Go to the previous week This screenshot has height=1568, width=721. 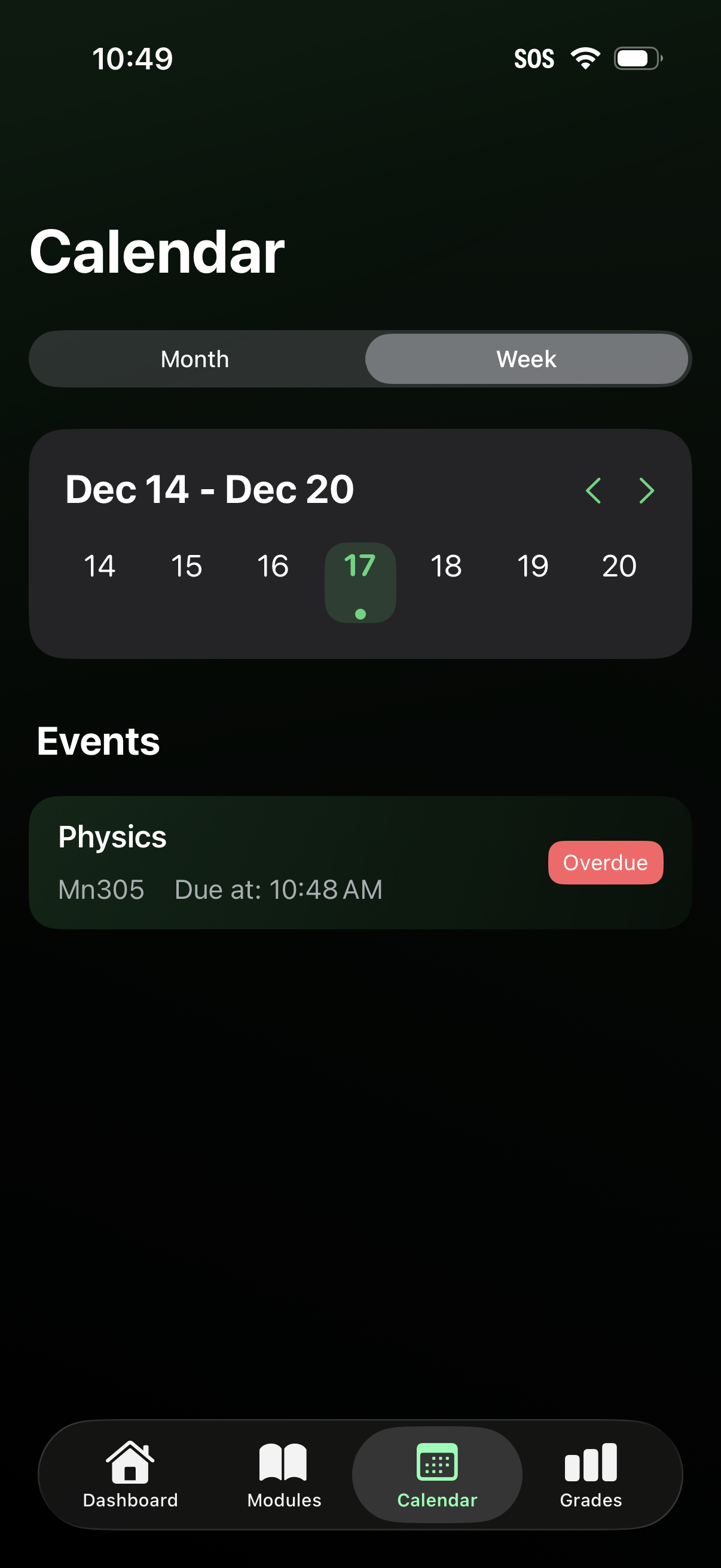[594, 490]
